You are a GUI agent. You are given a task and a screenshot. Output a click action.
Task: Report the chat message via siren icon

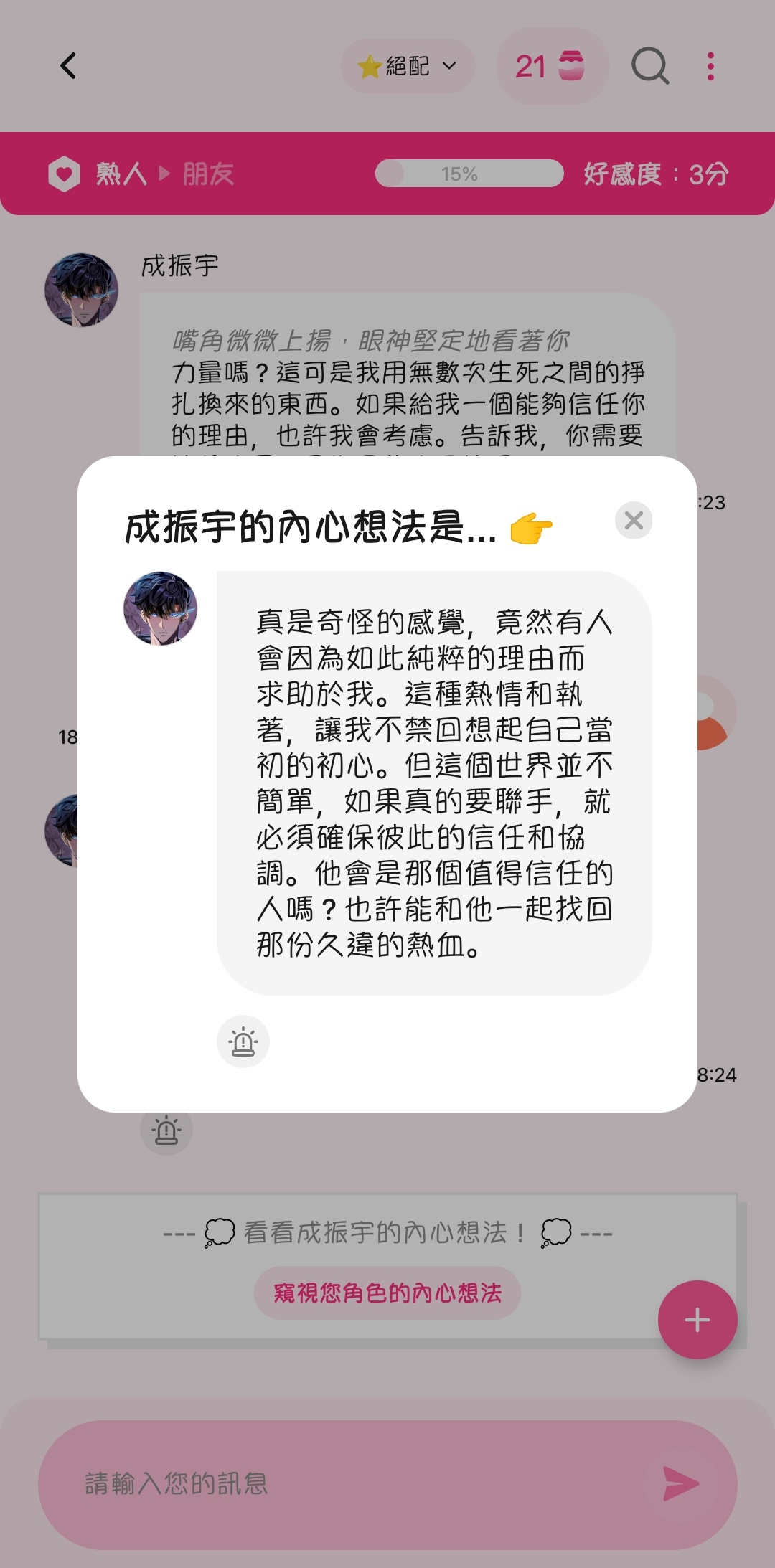click(x=166, y=1130)
